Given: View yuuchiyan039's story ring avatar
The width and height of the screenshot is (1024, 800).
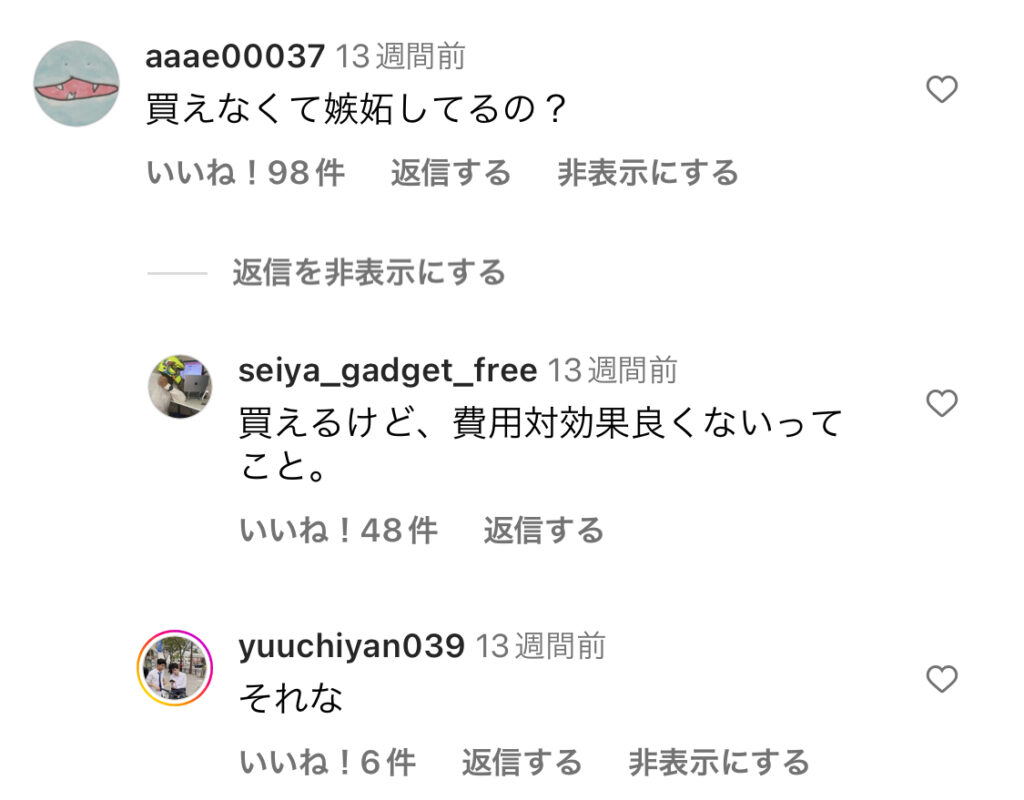Looking at the screenshot, I should pos(176,669).
